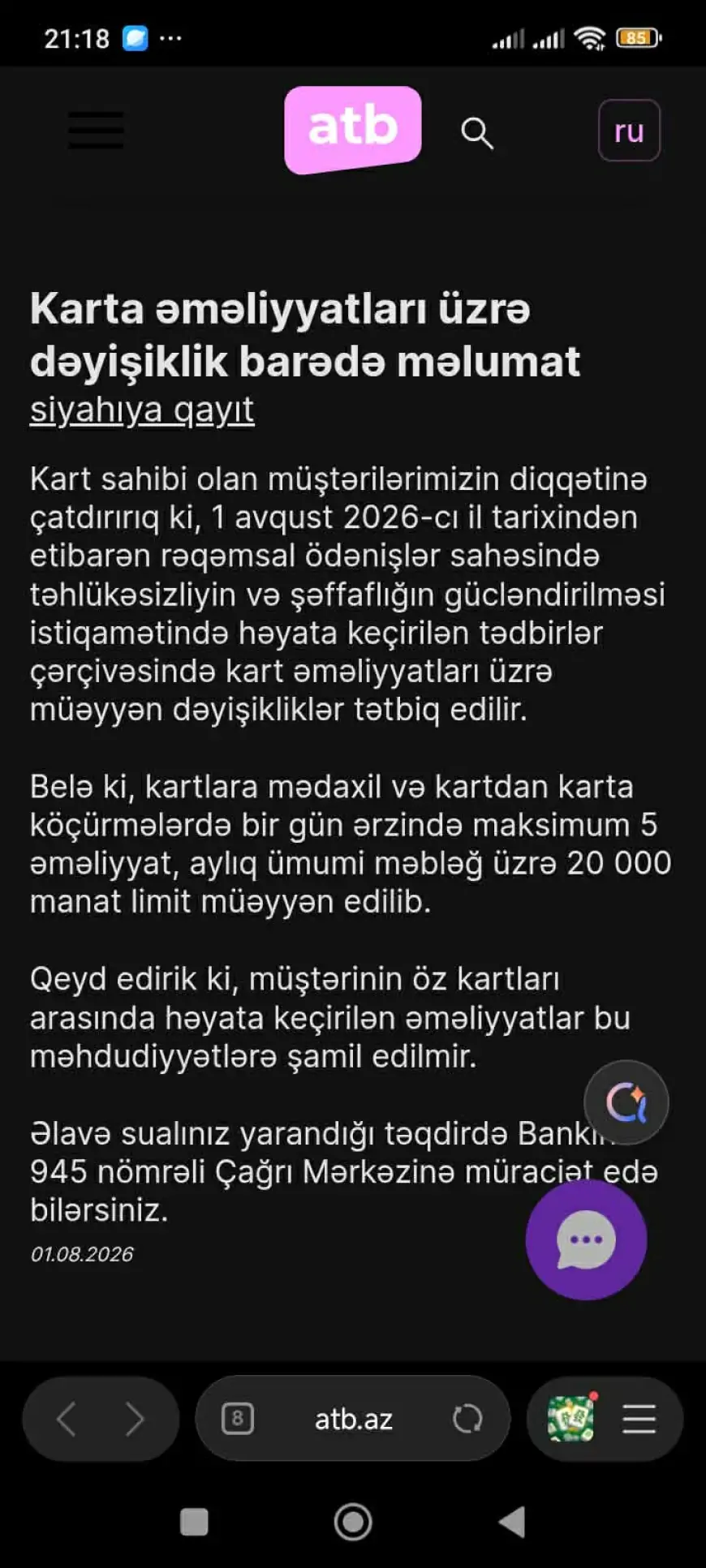Image resolution: width=706 pixels, height=1568 pixels.
Task: Tap the system back triangle
Action: click(512, 1523)
